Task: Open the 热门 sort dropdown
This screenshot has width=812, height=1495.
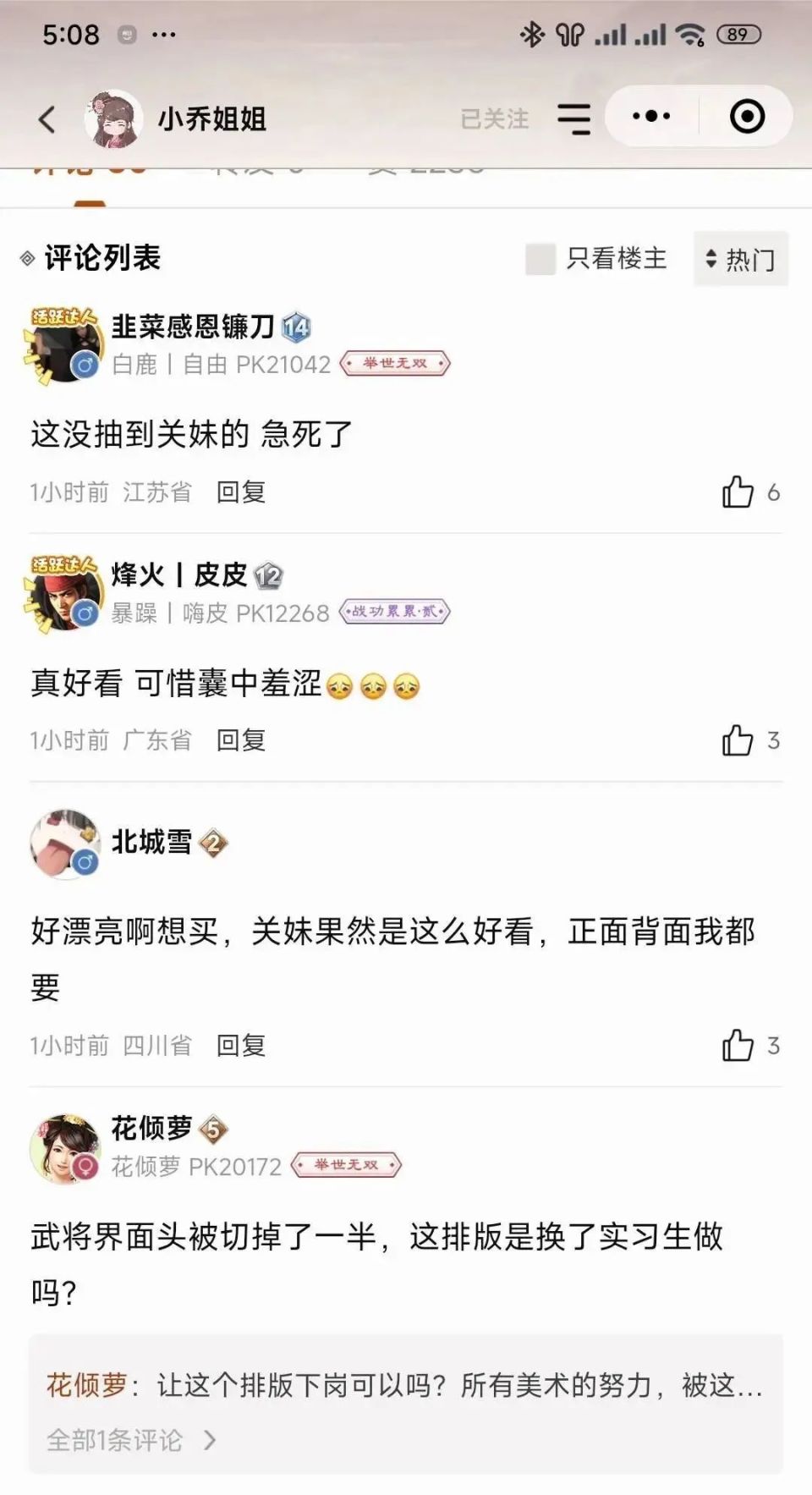Action: pos(741,259)
